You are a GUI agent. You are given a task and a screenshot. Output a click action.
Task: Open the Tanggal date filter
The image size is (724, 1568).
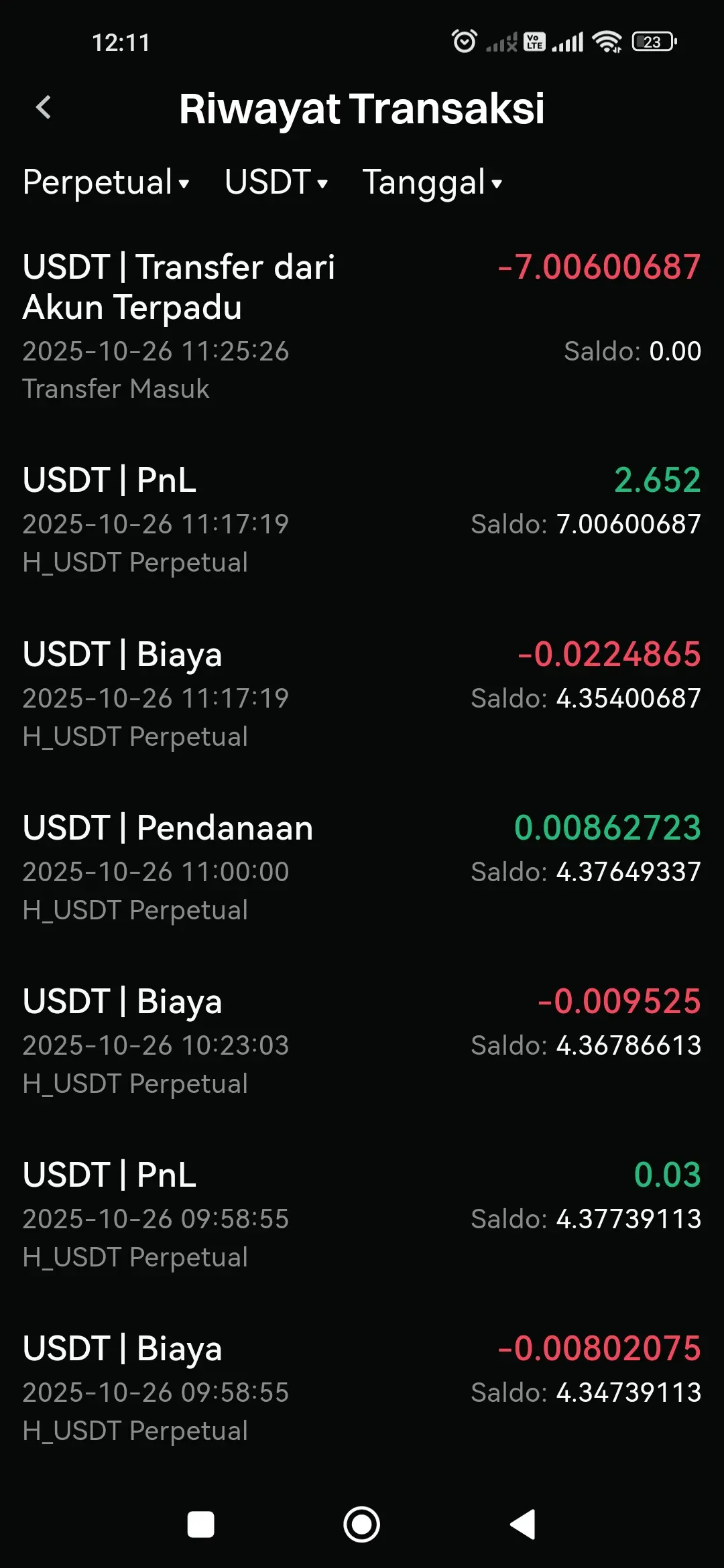tap(432, 183)
